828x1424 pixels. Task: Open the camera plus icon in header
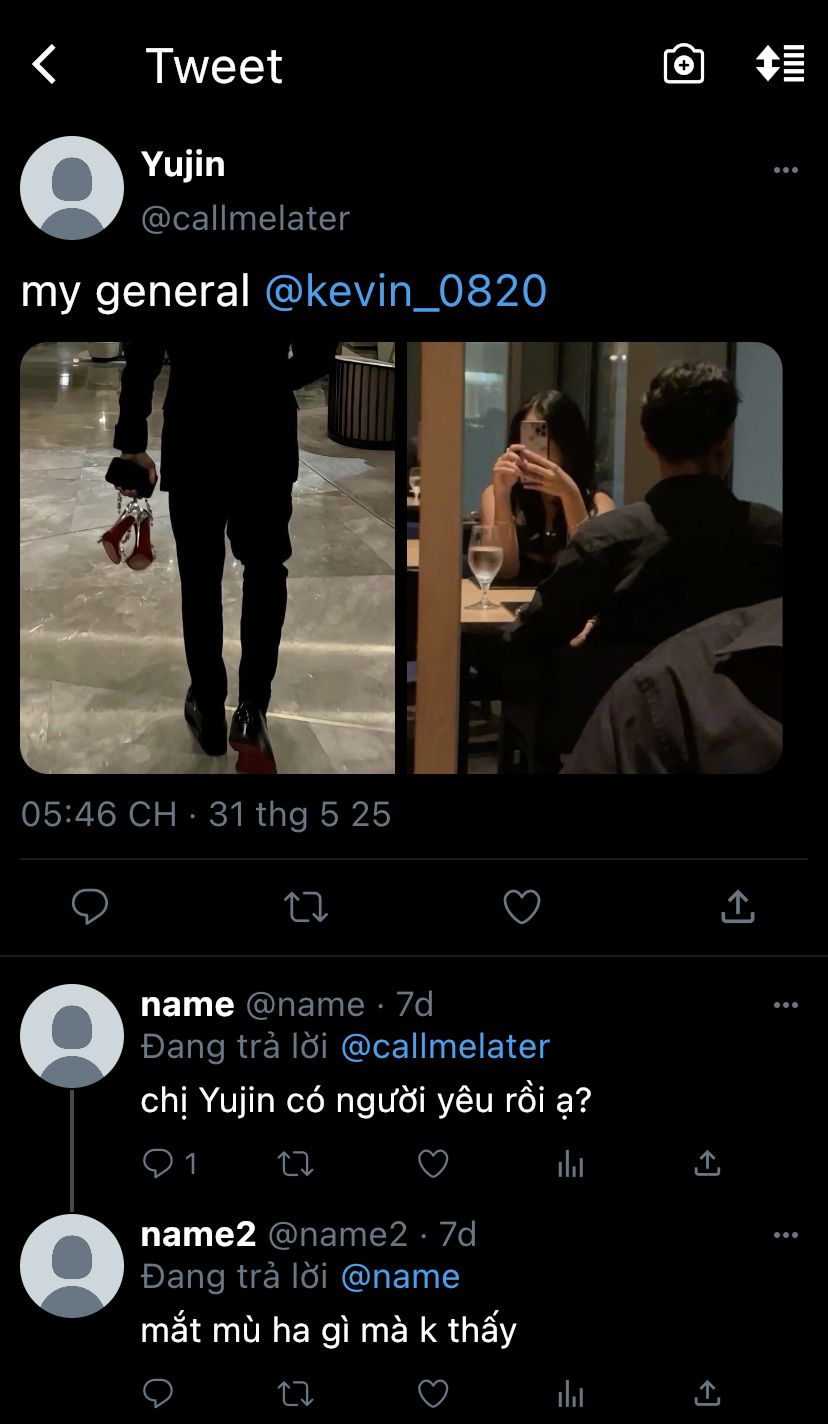(684, 64)
